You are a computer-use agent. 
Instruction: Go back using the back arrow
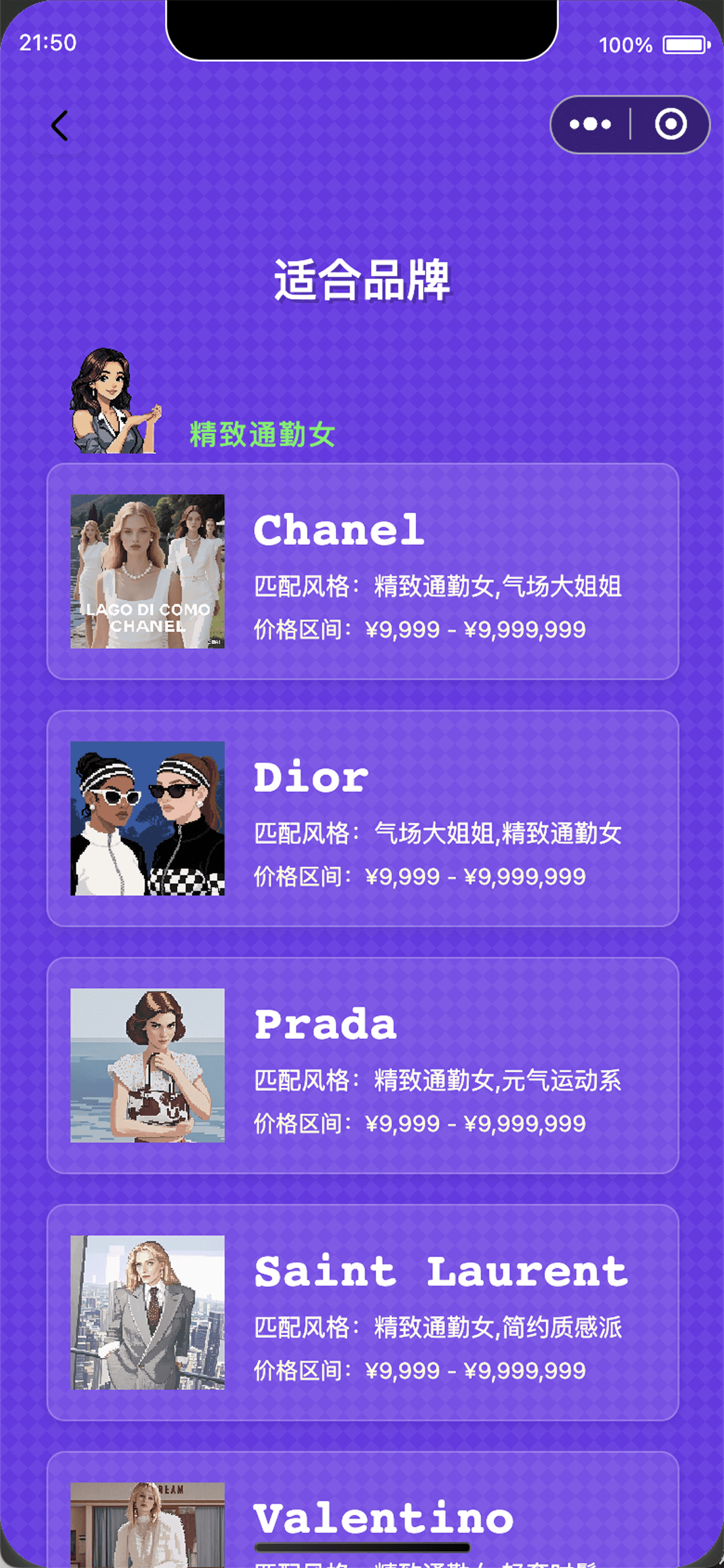click(59, 125)
